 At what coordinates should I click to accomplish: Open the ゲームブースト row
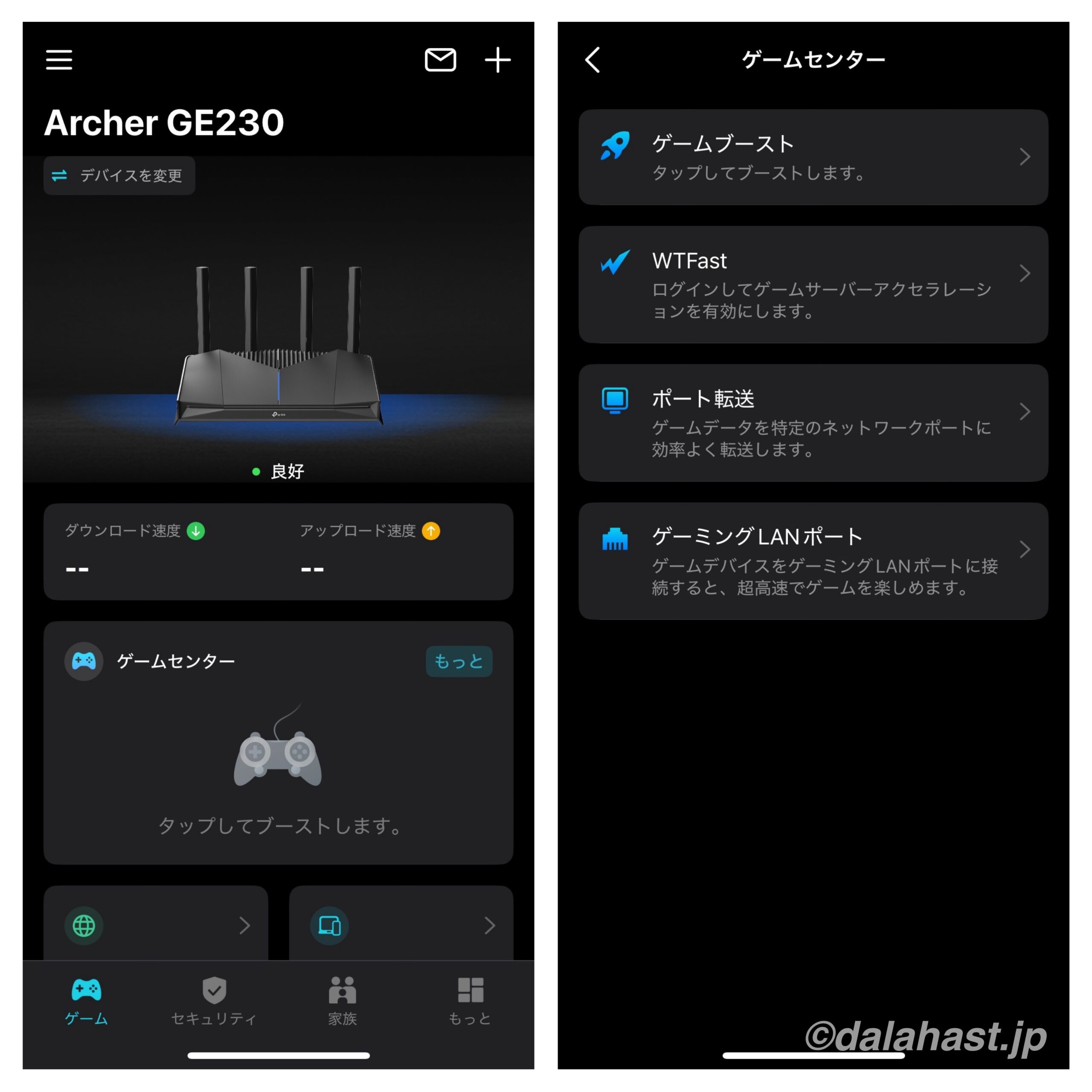[813, 157]
